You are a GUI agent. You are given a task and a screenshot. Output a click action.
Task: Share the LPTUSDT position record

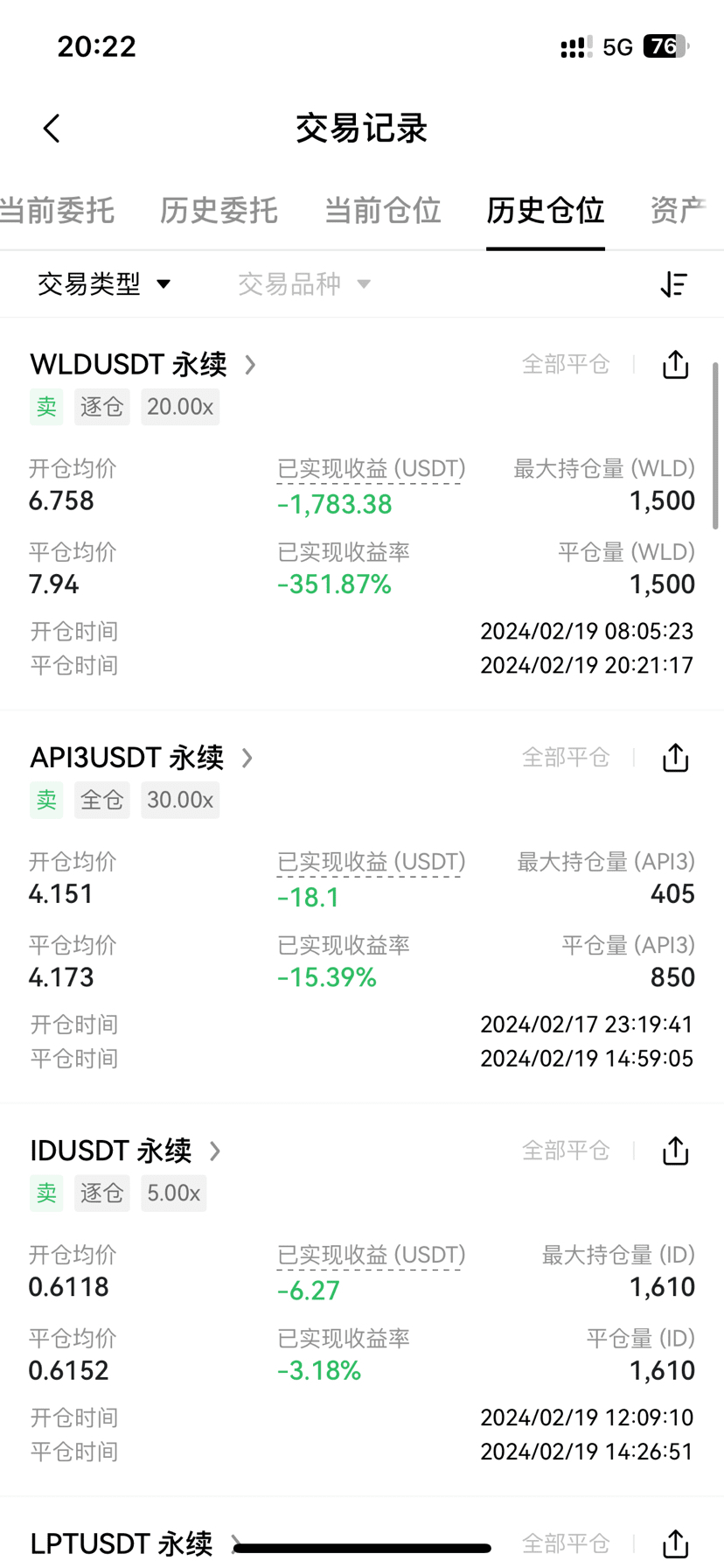(675, 1543)
